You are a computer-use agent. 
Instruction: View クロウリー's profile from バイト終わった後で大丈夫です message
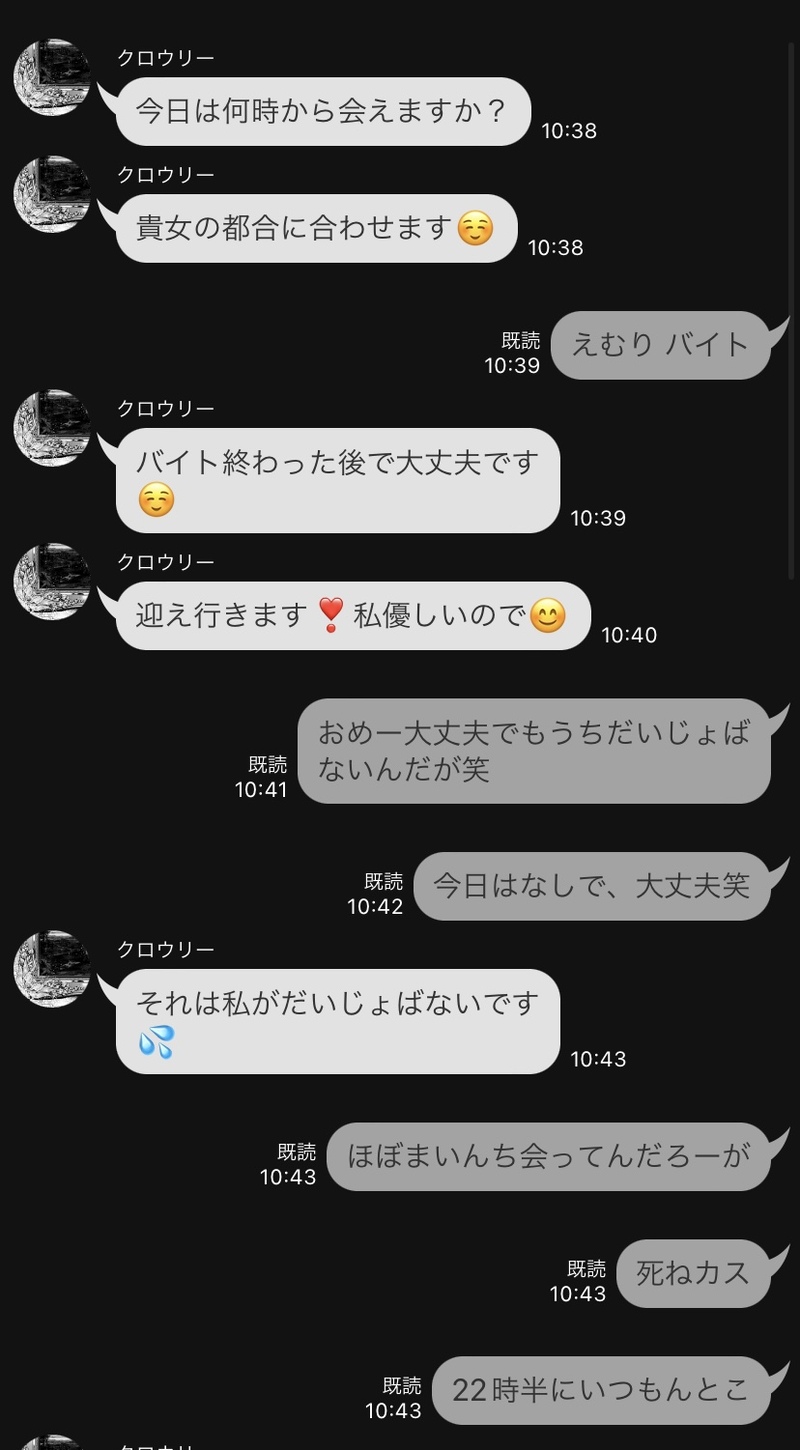[52, 428]
